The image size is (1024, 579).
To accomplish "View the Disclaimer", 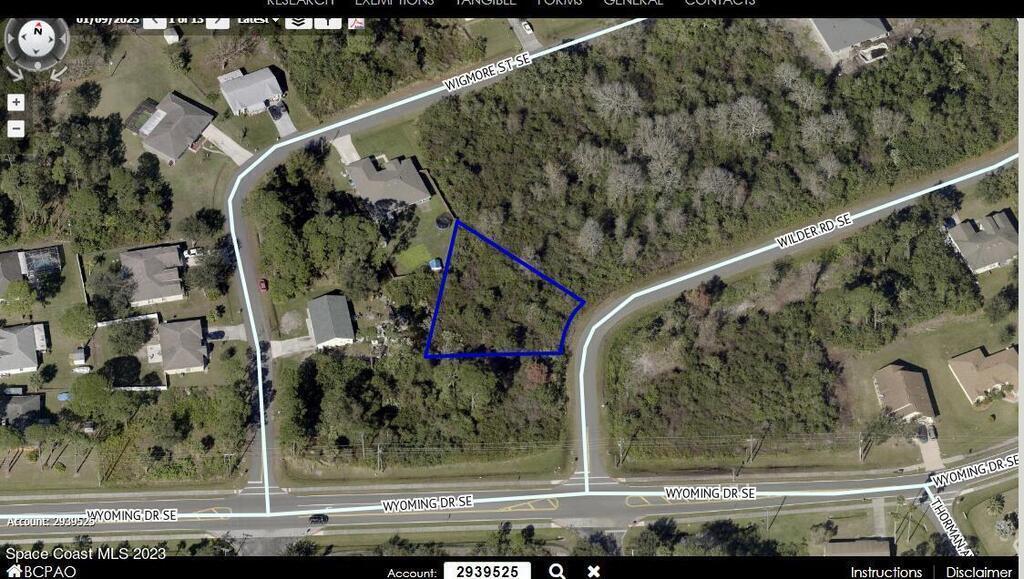I will tap(979, 572).
